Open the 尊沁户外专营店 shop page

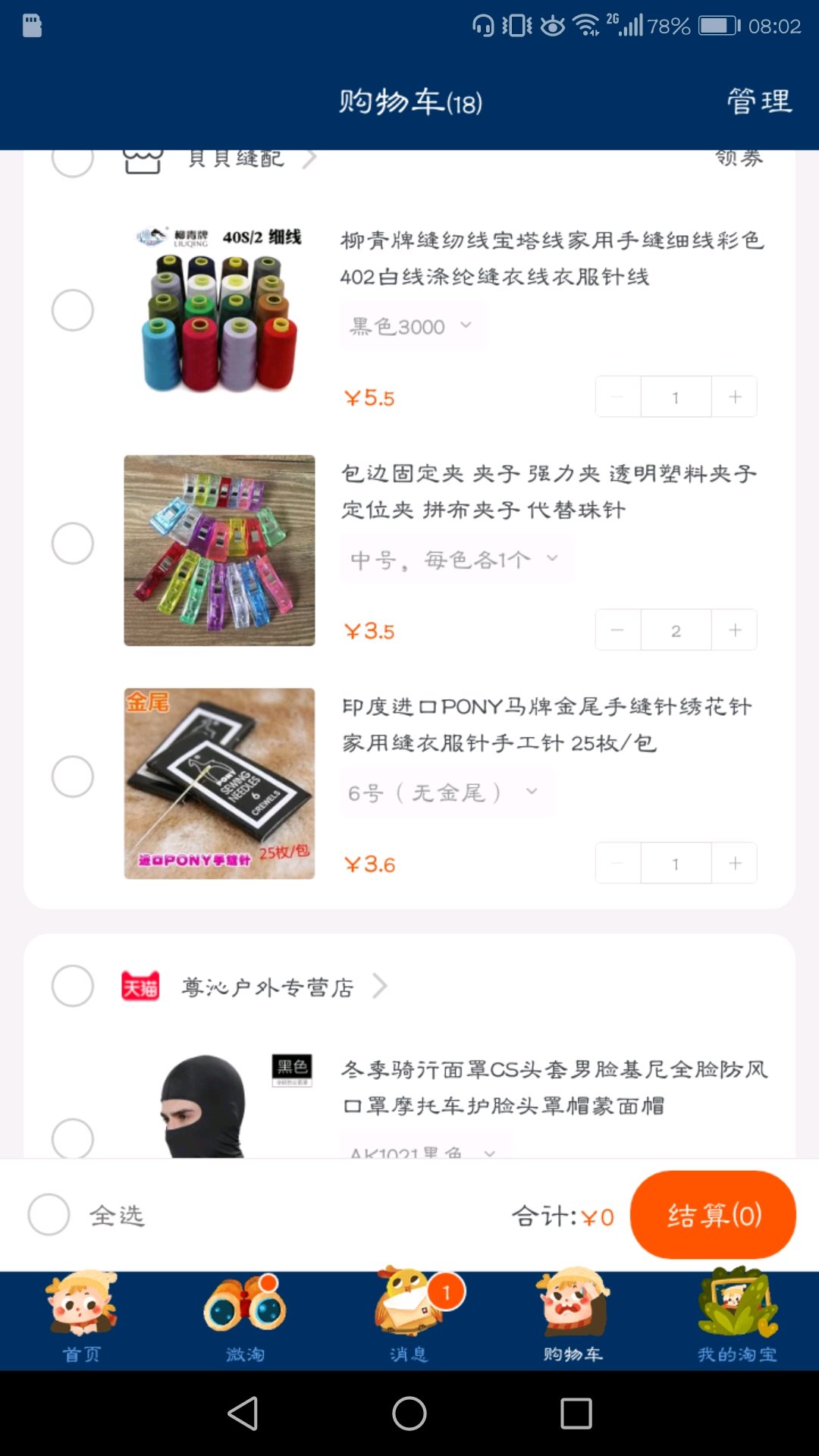281,987
